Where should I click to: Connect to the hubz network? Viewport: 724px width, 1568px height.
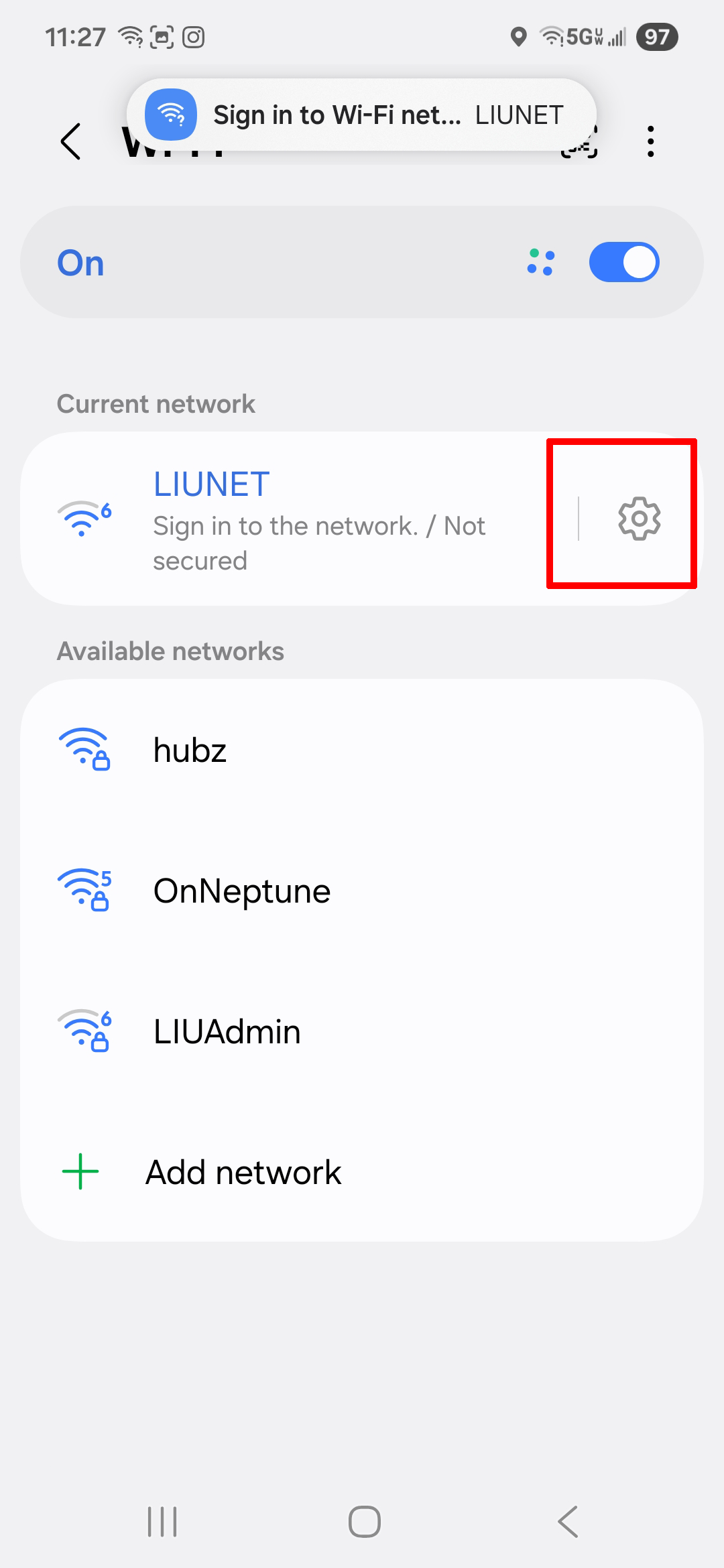(190, 749)
